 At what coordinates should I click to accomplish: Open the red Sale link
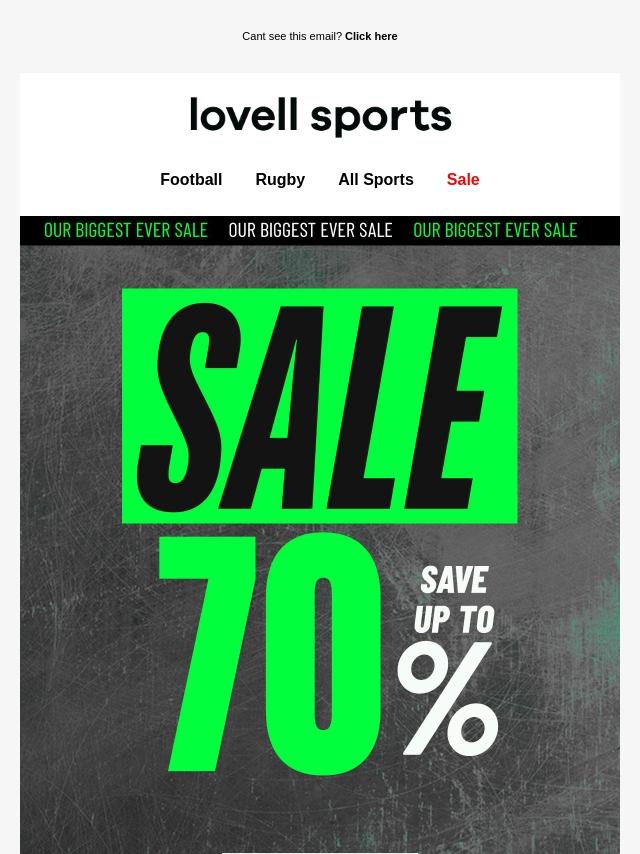point(463,180)
